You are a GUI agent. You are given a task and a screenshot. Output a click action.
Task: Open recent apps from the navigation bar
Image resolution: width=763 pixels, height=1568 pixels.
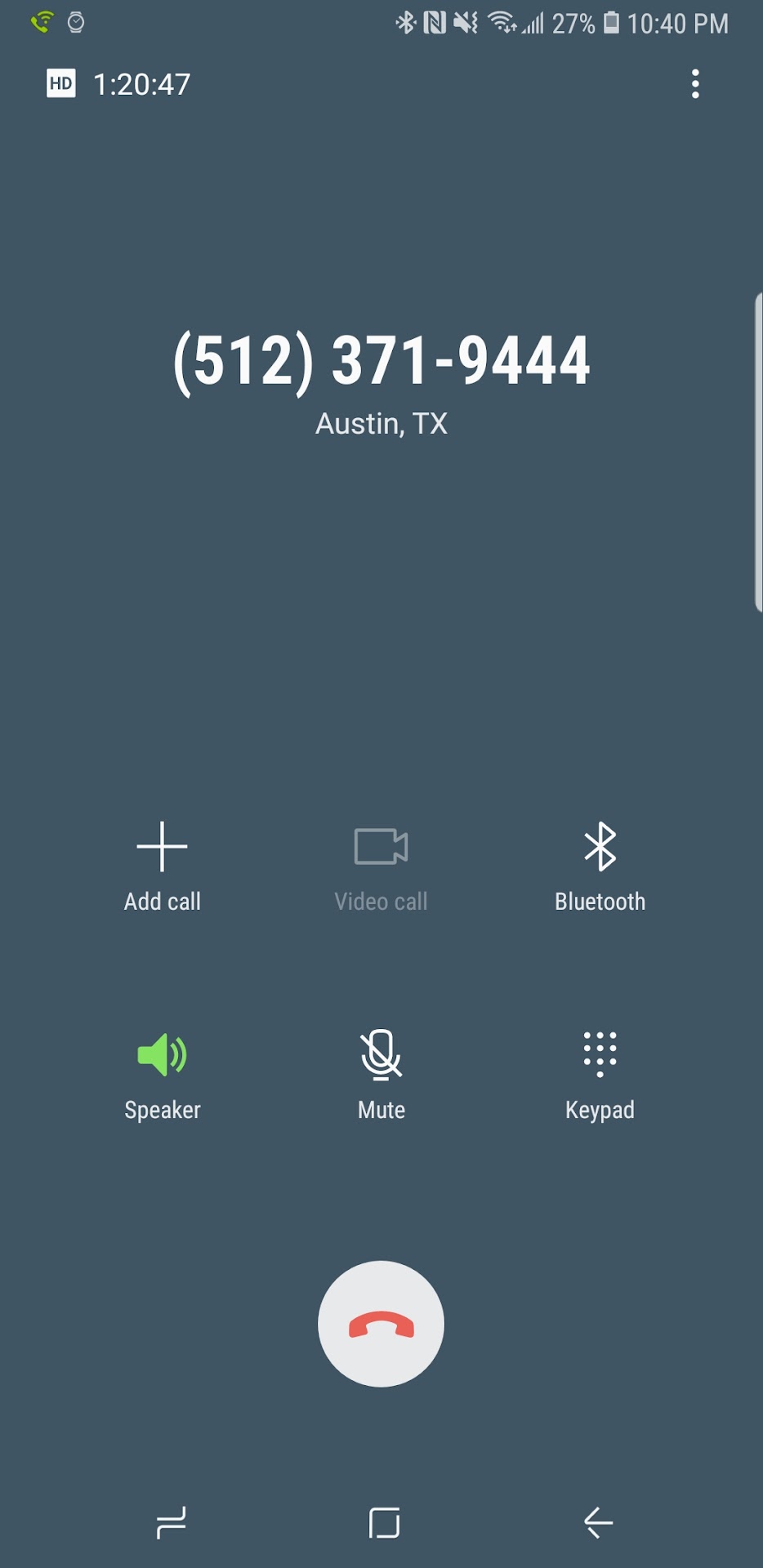coord(171,1523)
